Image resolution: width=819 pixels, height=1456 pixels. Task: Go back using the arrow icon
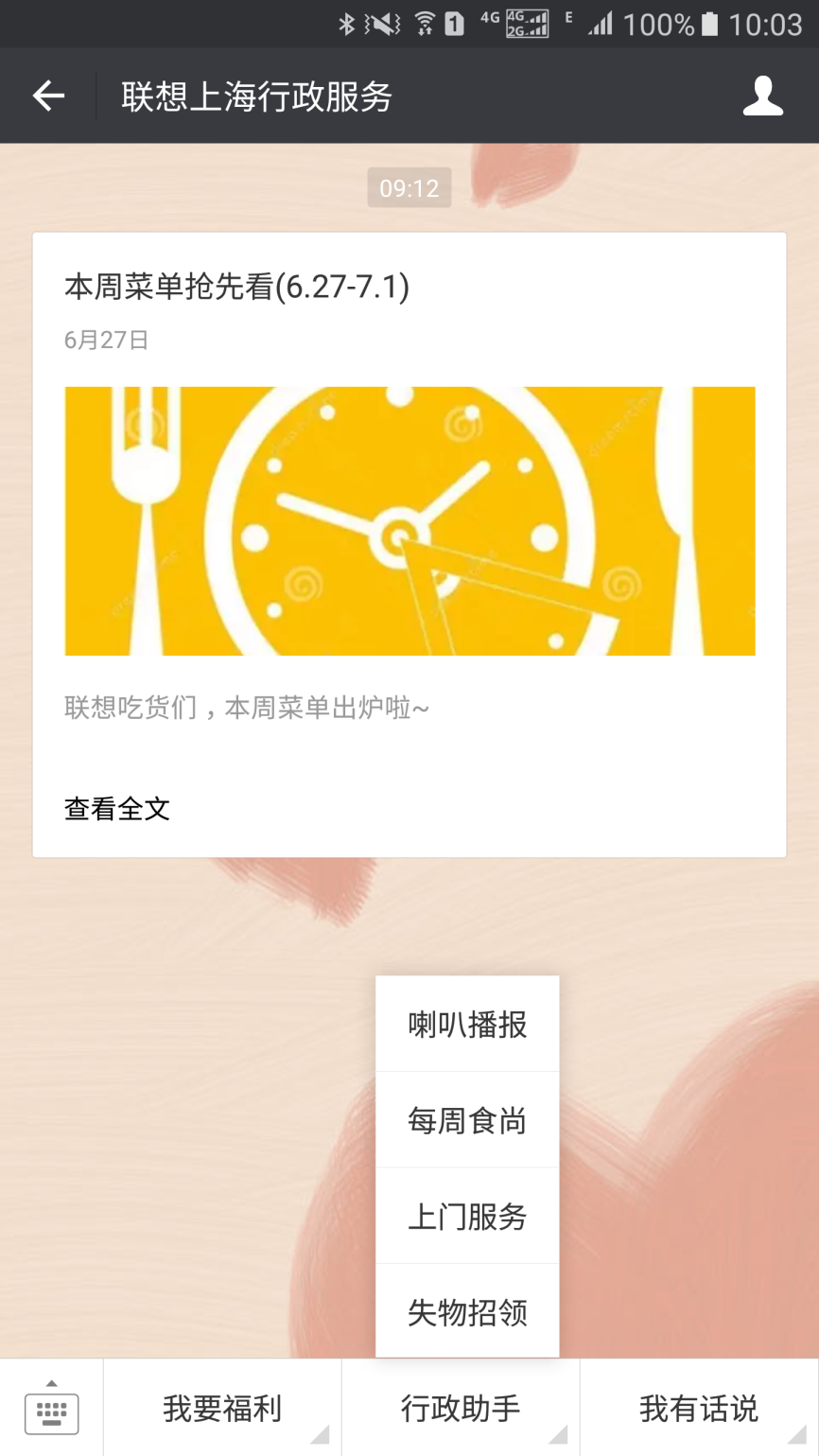tap(48, 96)
